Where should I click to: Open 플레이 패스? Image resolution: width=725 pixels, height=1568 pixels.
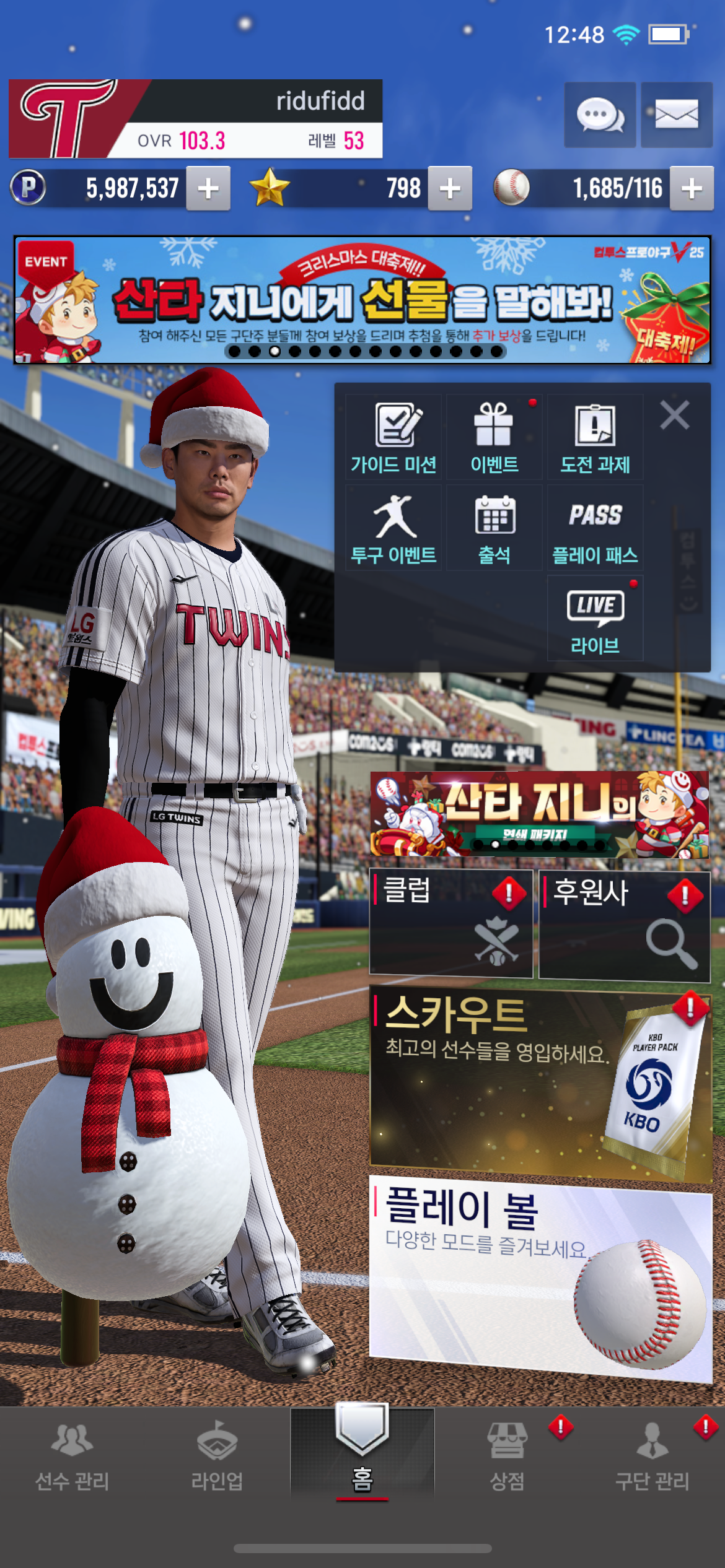point(595,528)
